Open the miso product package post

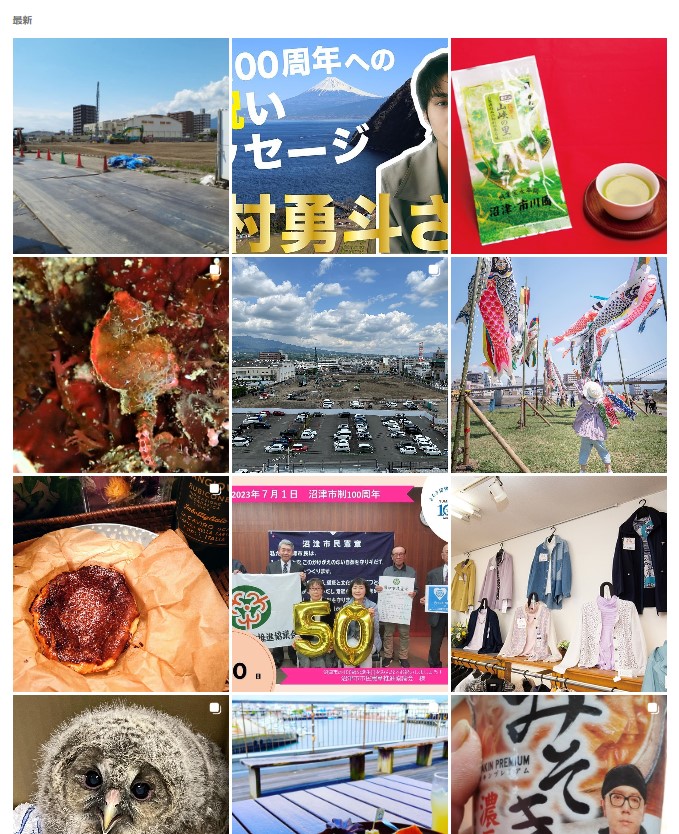point(558,765)
